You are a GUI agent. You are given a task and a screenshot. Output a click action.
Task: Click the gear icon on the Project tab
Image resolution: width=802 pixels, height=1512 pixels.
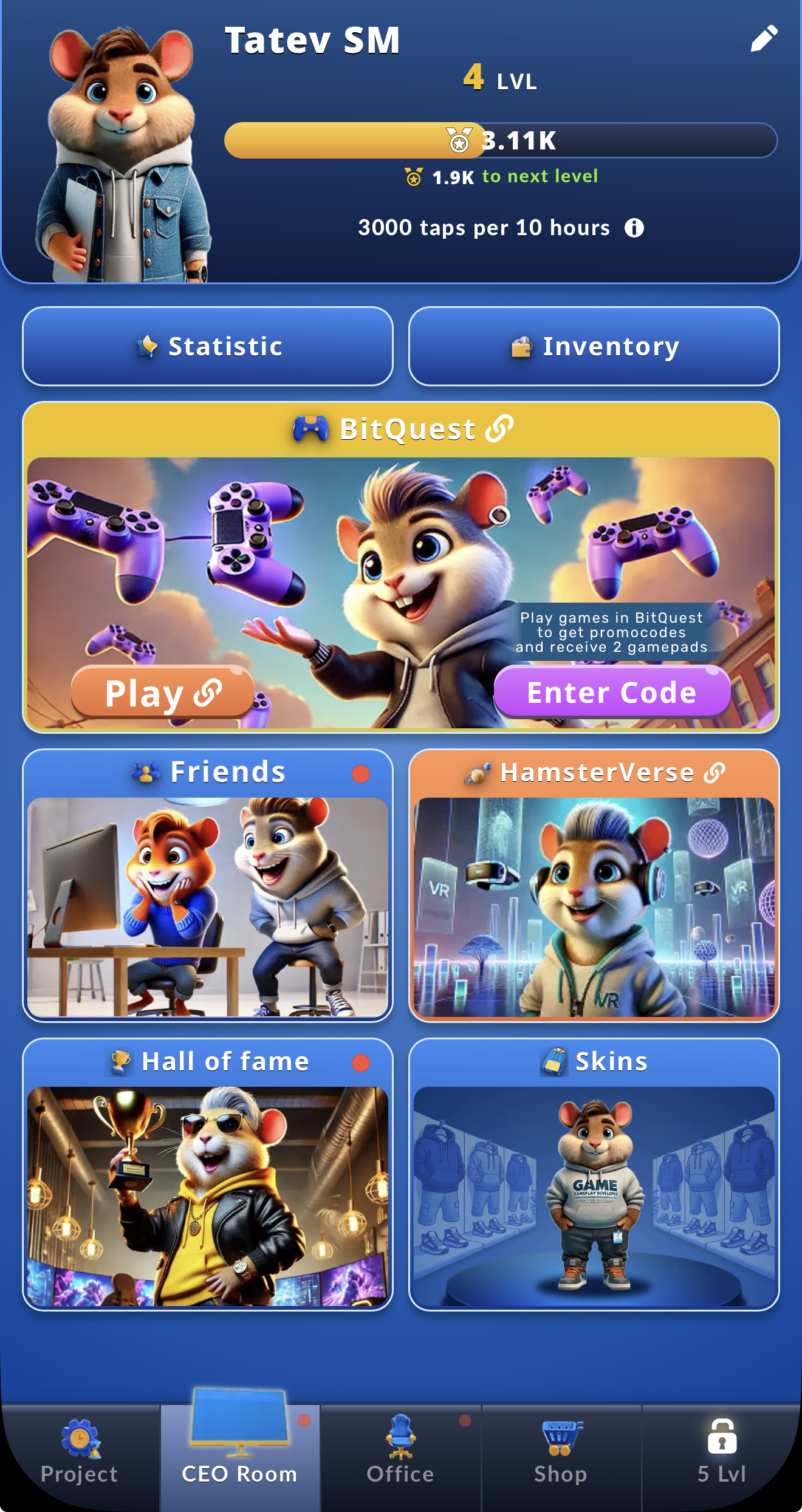pyautogui.click(x=80, y=1436)
